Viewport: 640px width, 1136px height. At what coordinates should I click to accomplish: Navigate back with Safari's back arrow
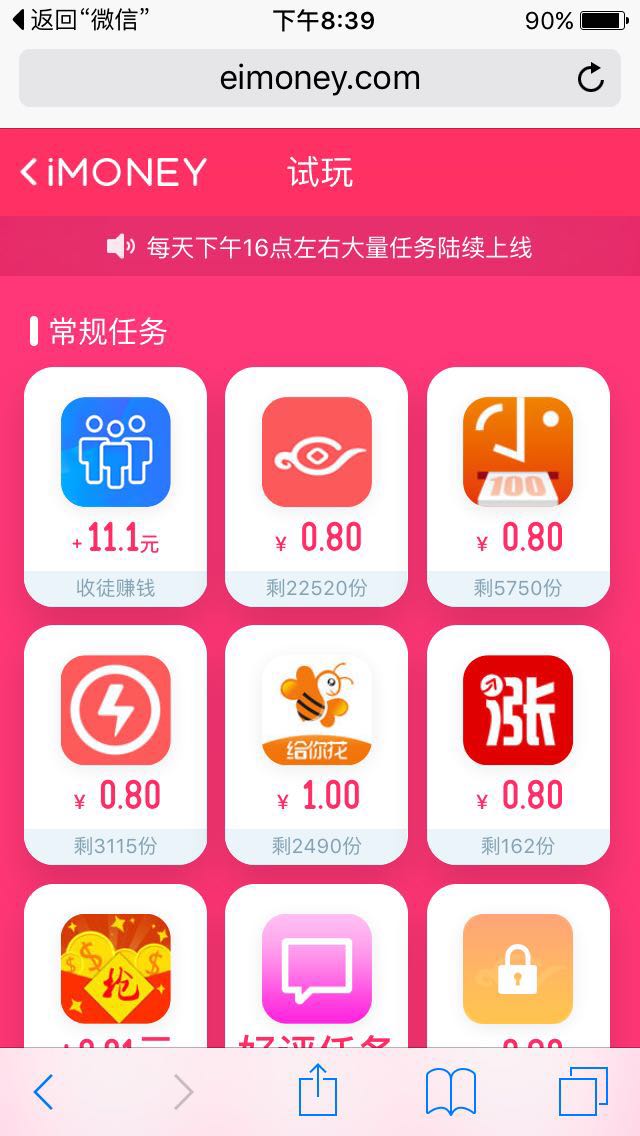pos(43,1092)
